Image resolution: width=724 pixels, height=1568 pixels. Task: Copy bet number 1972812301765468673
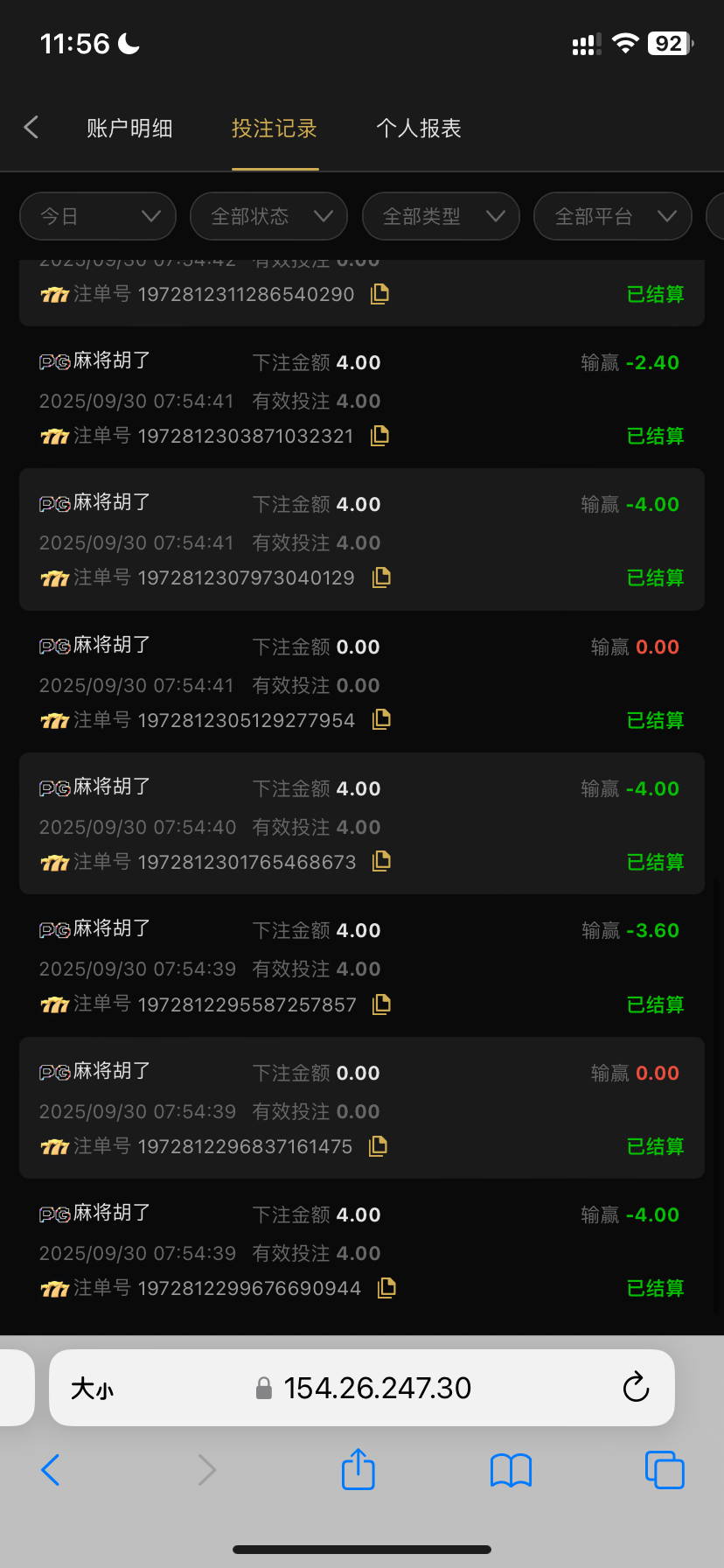(x=381, y=862)
